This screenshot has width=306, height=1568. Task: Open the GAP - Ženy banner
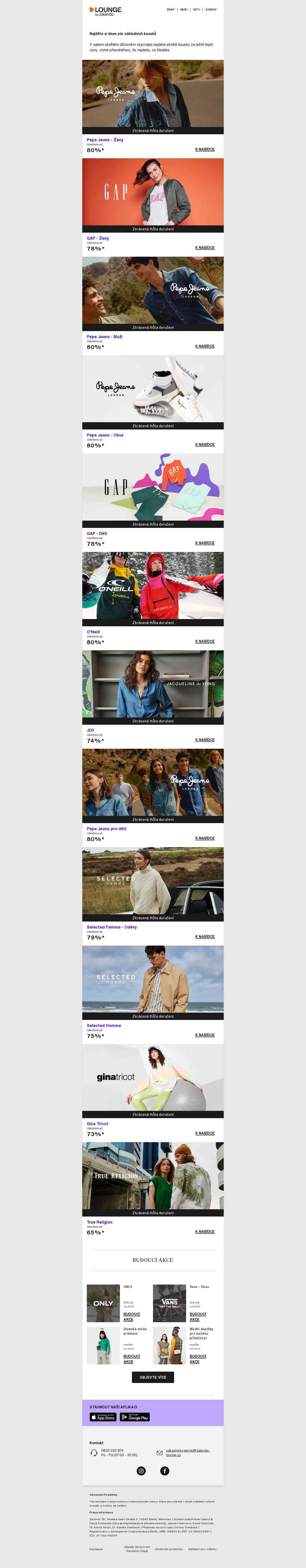pyautogui.click(x=153, y=192)
